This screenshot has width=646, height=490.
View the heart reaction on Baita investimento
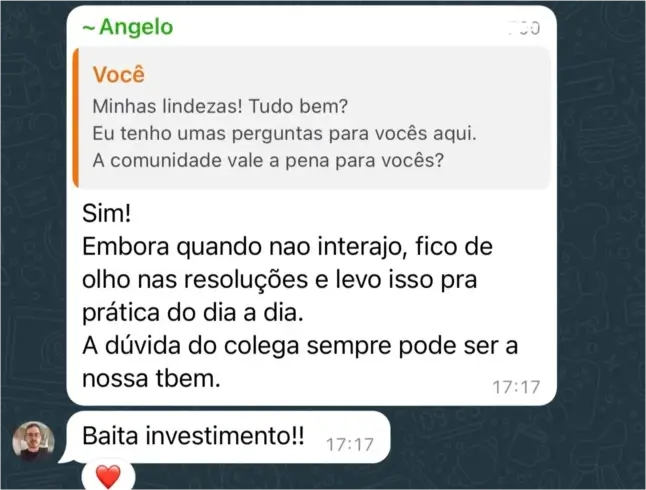[x=108, y=477]
